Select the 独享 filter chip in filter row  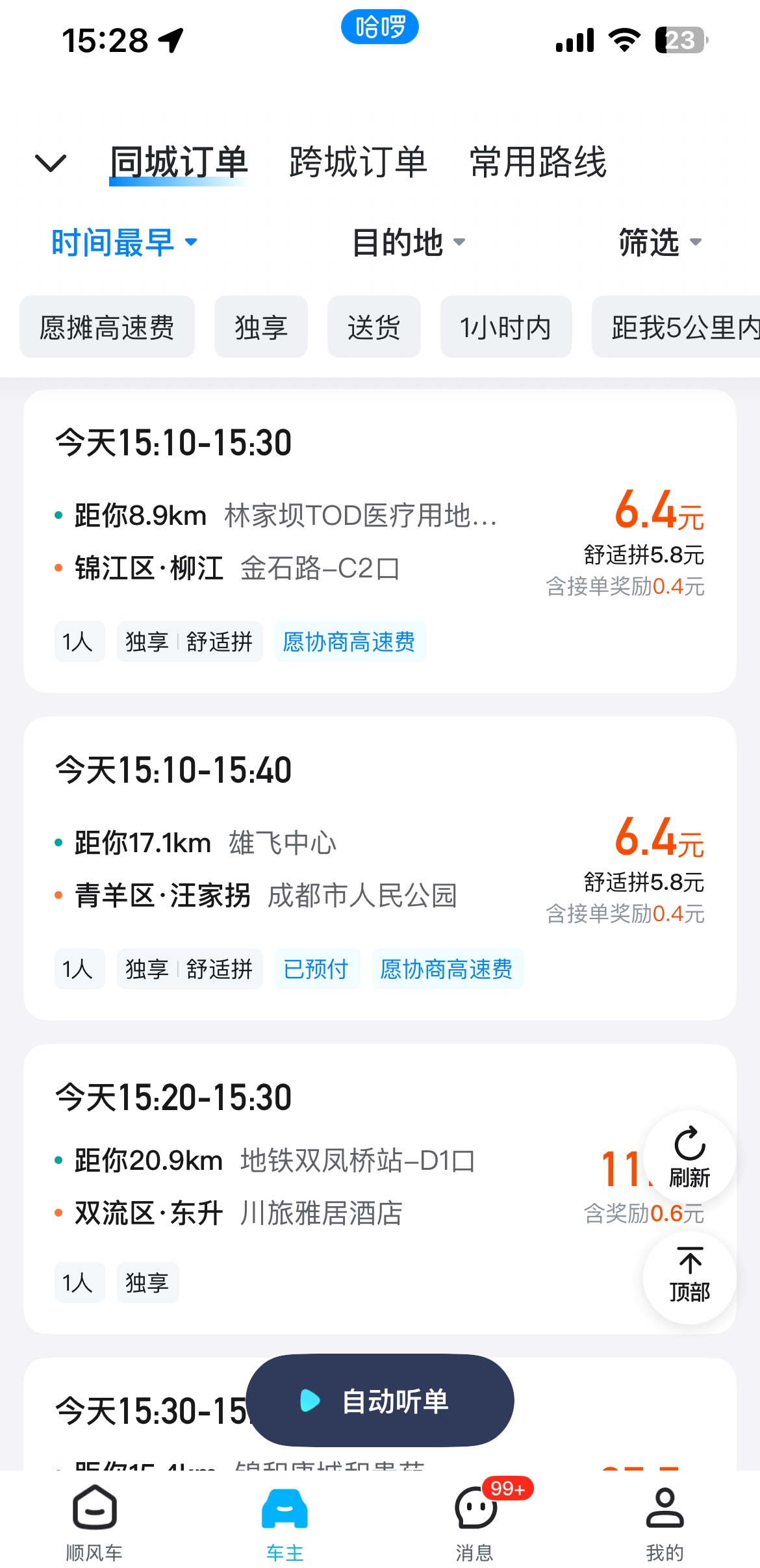pos(261,327)
